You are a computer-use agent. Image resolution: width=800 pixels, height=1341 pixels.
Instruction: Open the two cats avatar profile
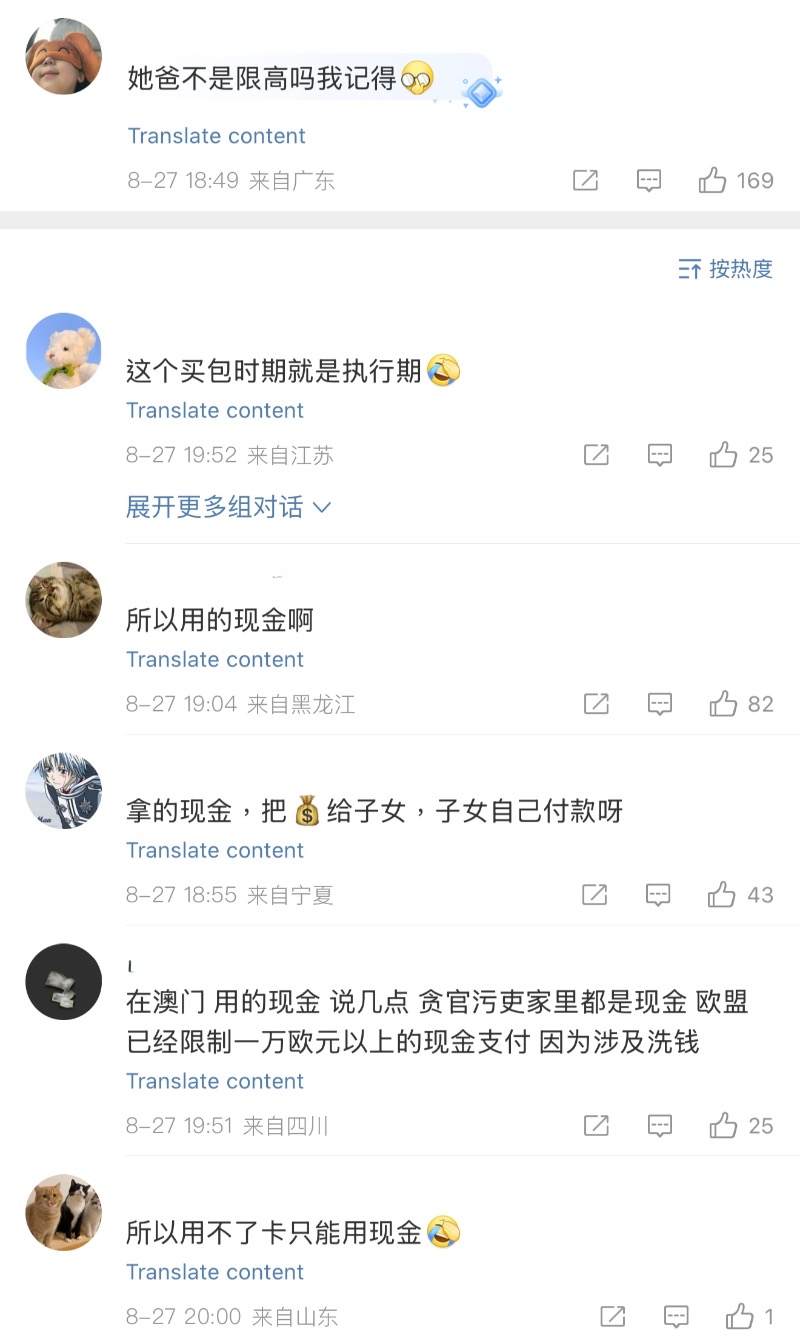click(63, 1212)
